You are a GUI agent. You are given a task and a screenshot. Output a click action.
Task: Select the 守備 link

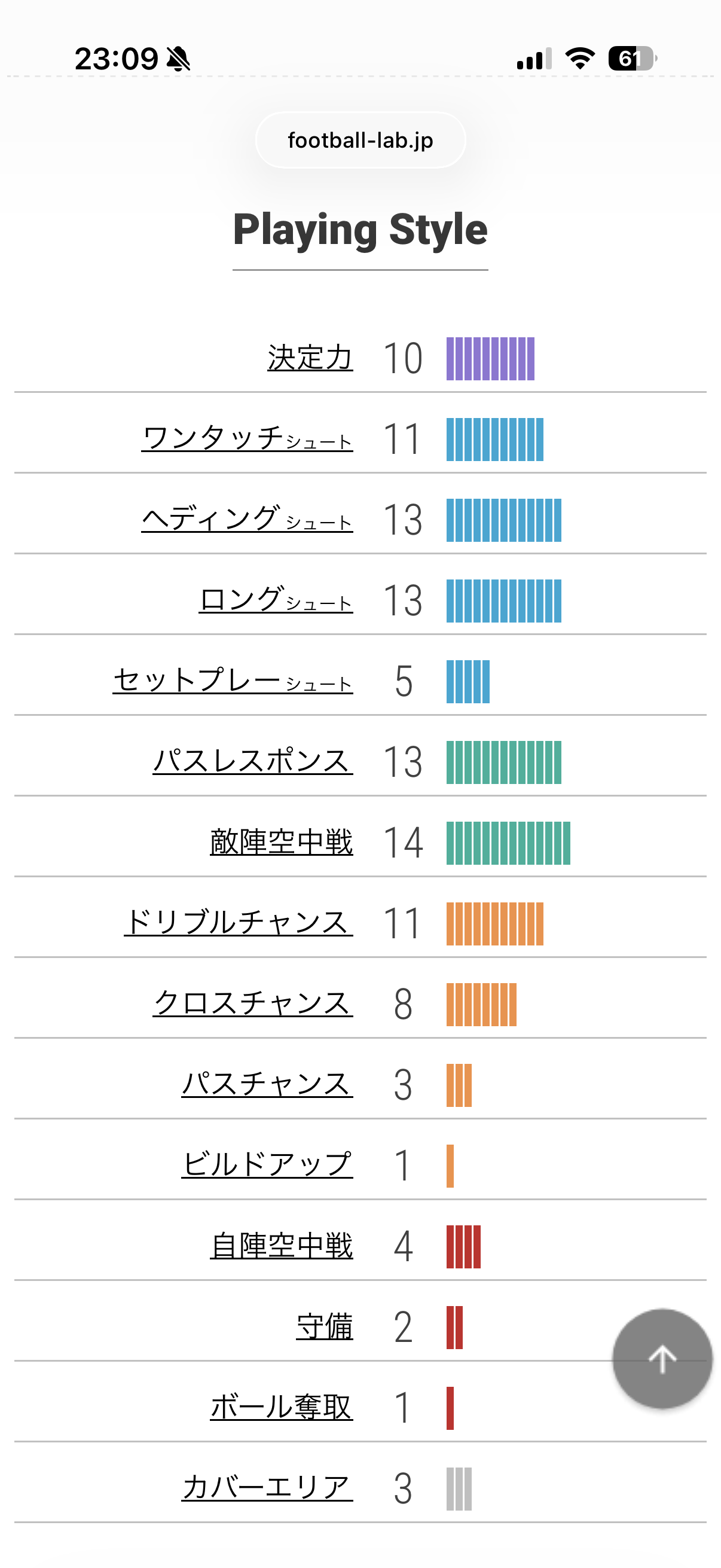[x=324, y=1326]
